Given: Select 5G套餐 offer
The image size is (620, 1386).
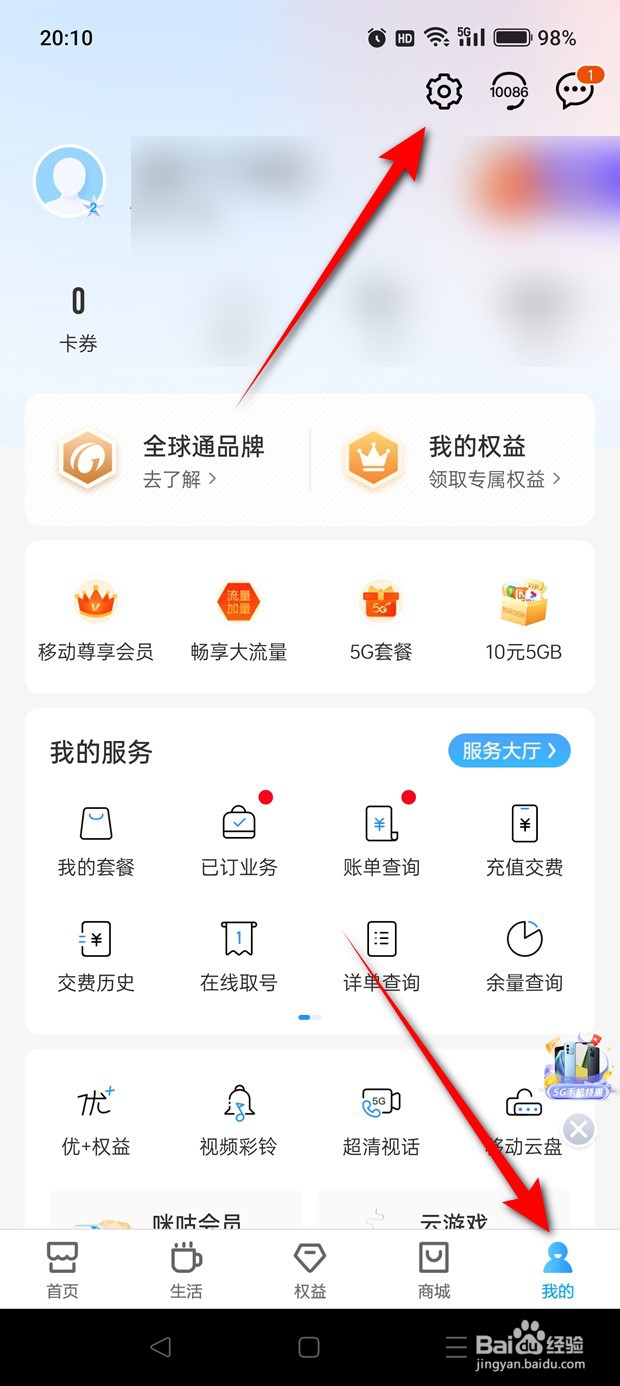Looking at the screenshot, I should (x=381, y=618).
